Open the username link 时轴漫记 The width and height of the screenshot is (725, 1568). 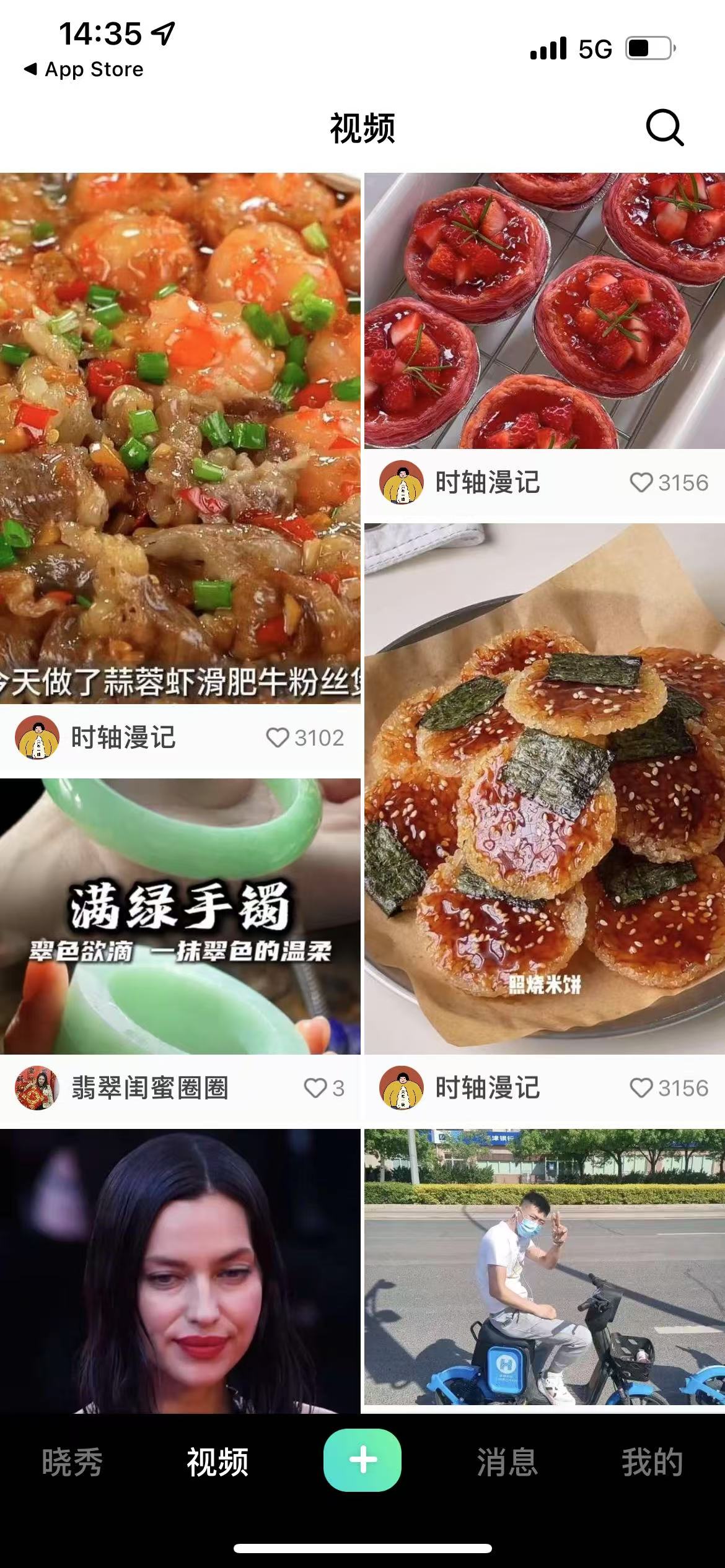pyautogui.click(x=124, y=738)
